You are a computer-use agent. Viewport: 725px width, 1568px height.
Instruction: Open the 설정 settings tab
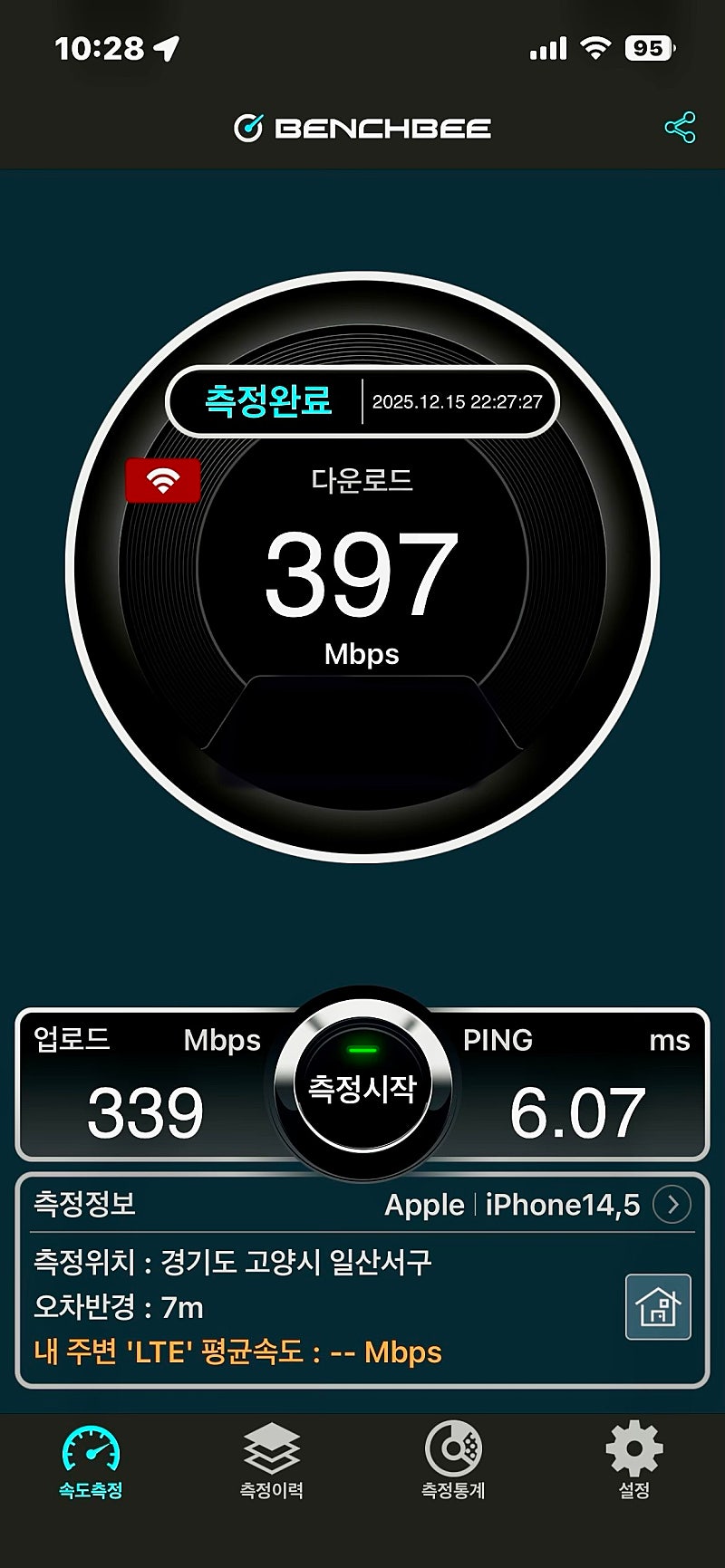(x=634, y=1463)
